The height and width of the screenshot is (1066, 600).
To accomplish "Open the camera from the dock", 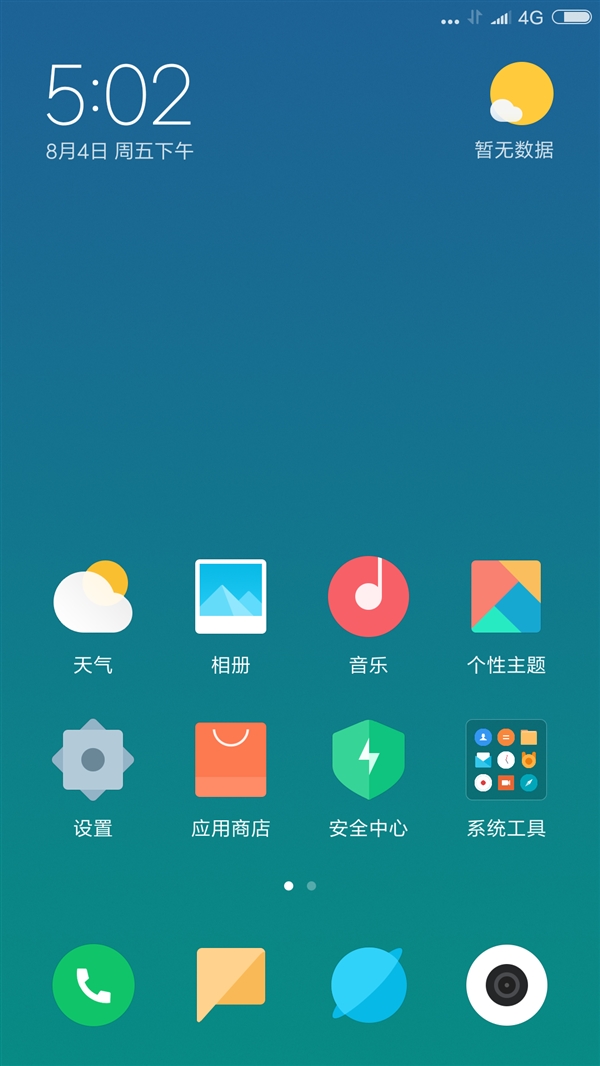I will click(506, 984).
